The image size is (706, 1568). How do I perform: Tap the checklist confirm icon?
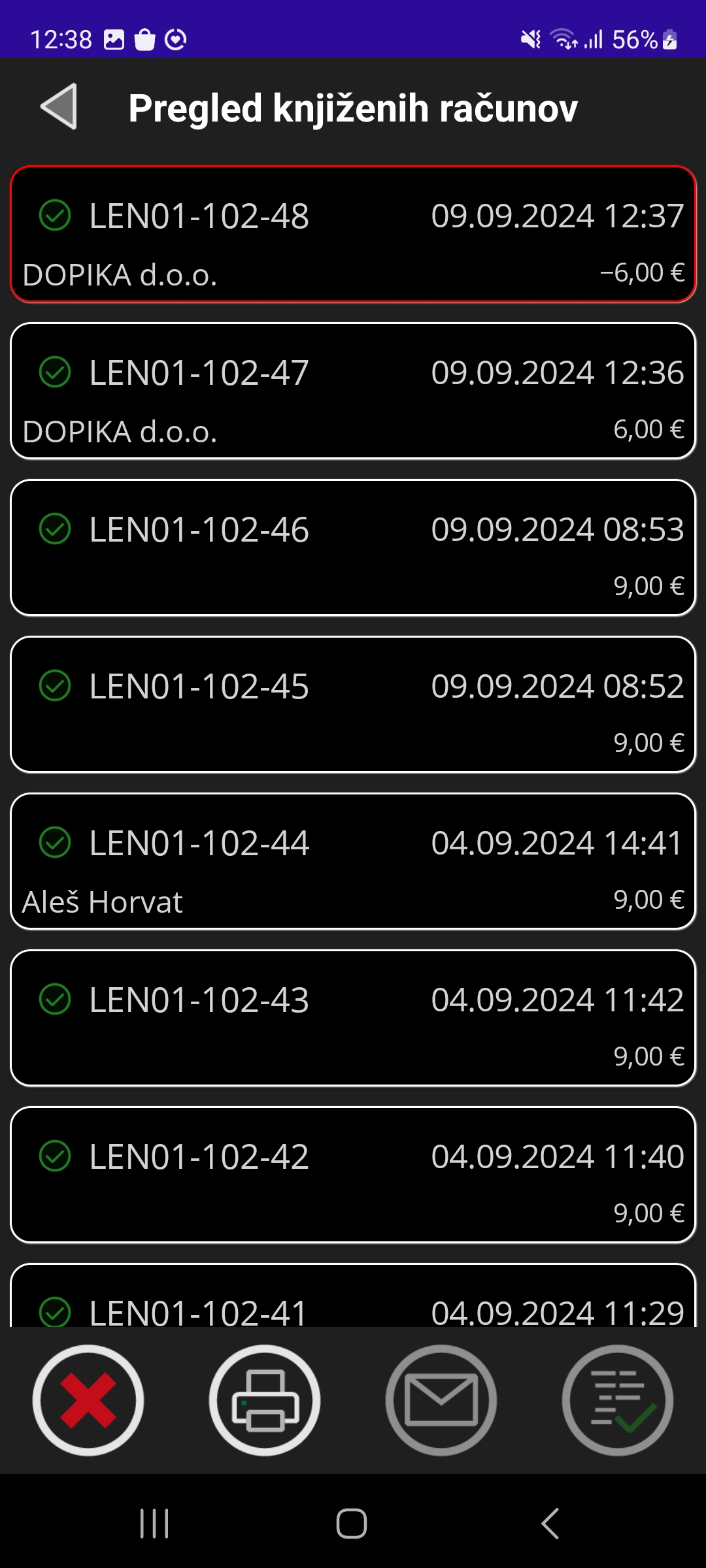pyautogui.click(x=618, y=1399)
